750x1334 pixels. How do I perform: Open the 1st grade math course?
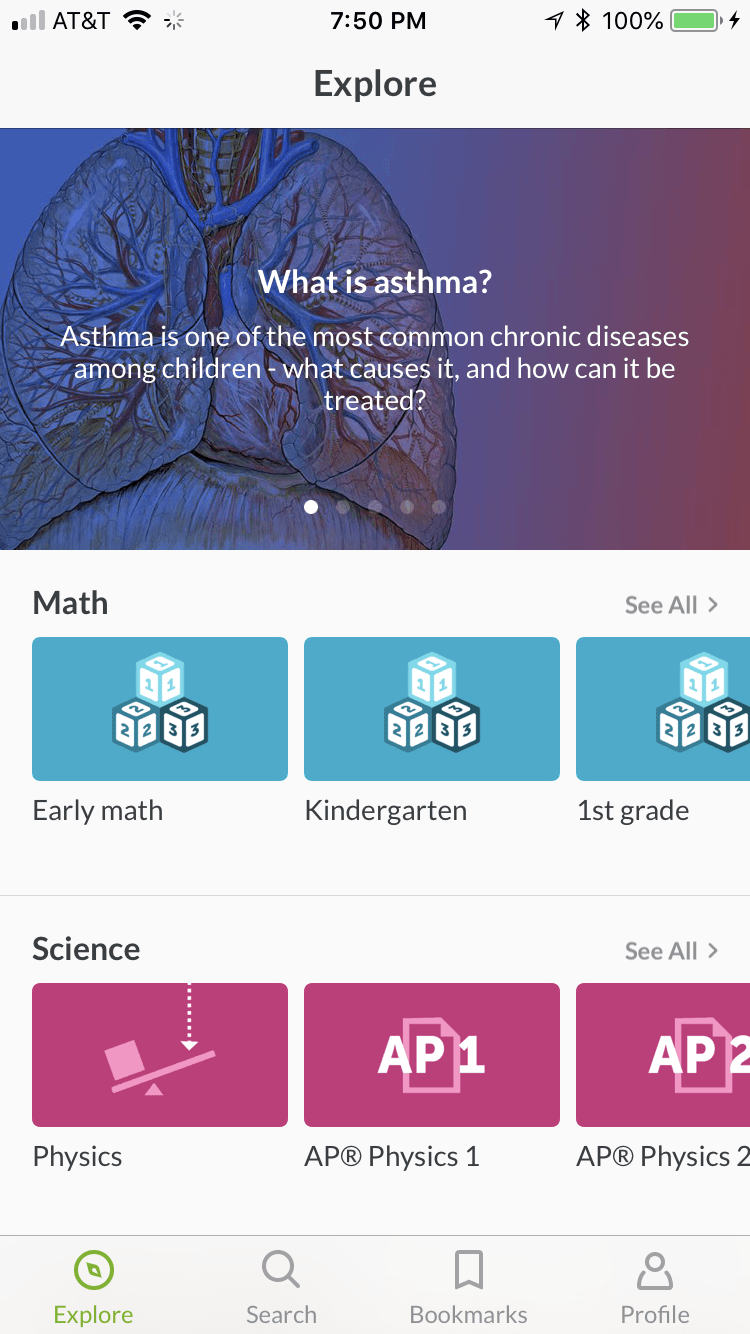[x=664, y=709]
